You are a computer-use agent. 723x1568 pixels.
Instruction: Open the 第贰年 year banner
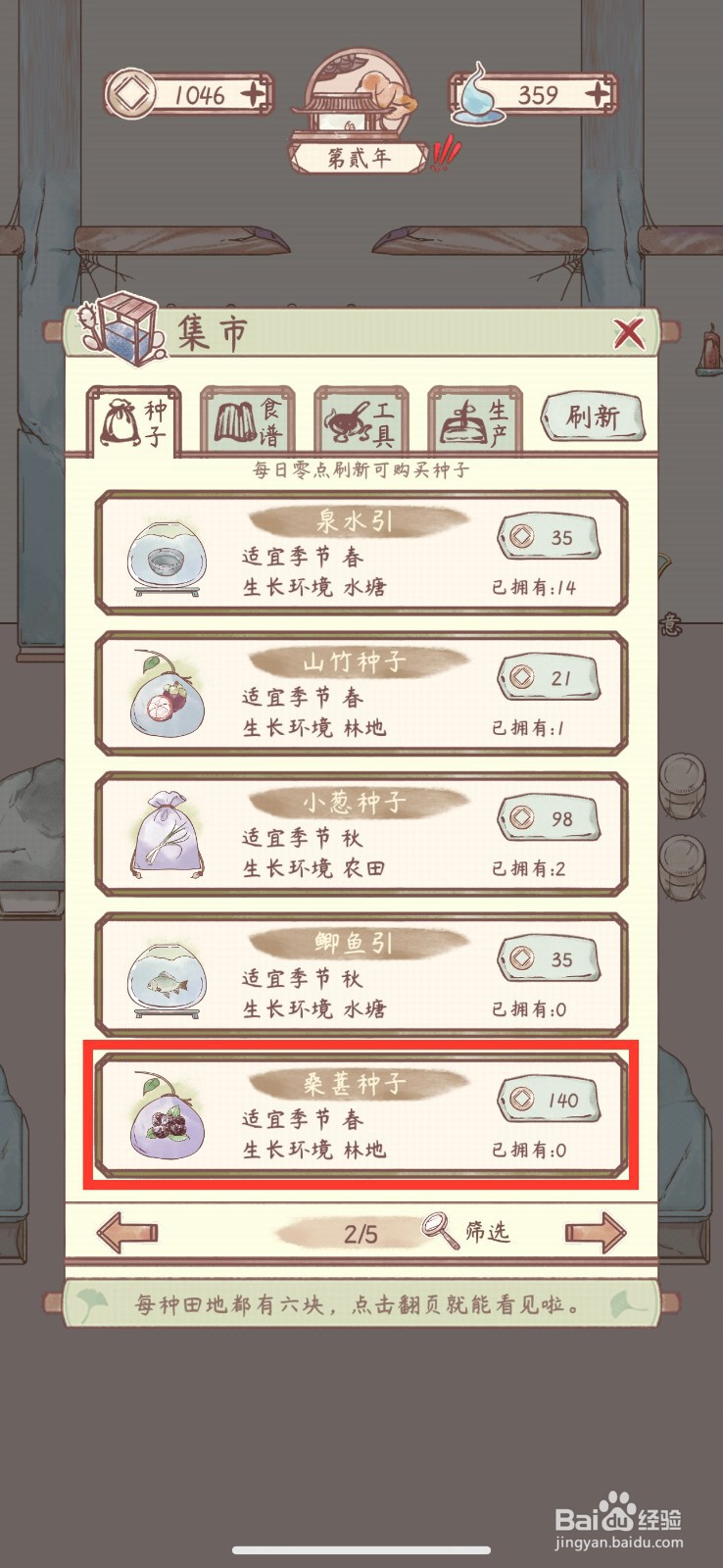pyautogui.click(x=357, y=155)
